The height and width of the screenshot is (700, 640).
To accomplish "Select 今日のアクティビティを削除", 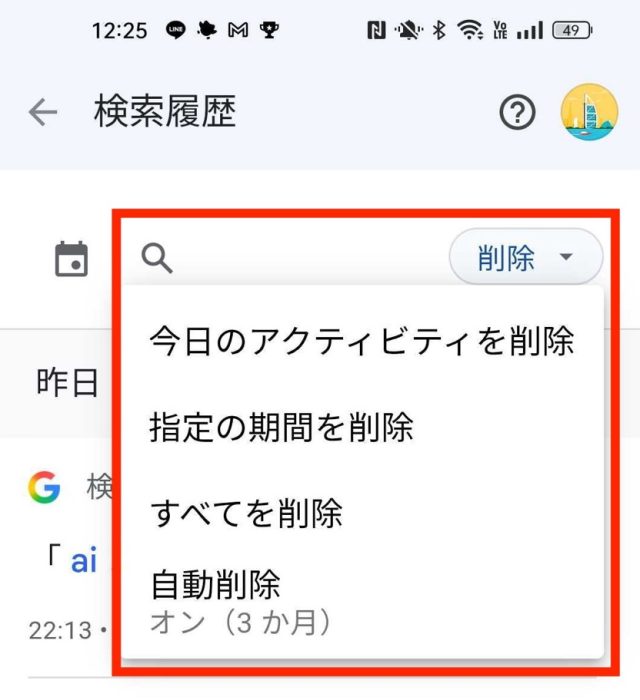I will 361,341.
